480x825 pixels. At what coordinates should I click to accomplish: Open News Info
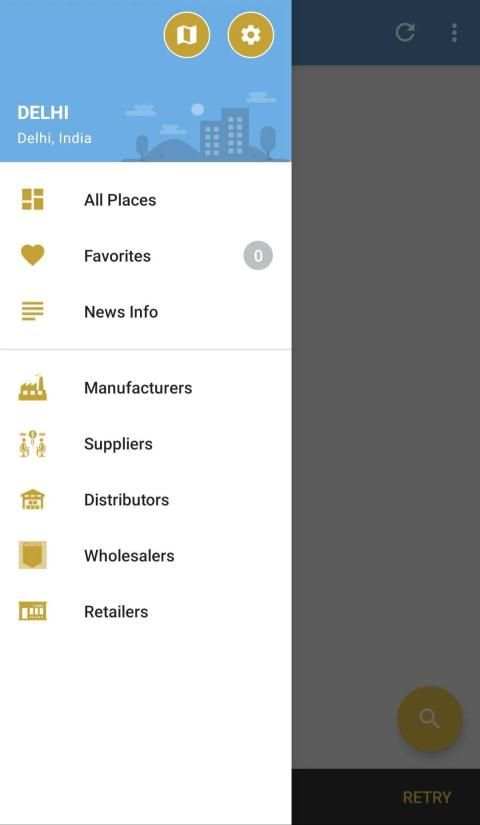click(x=146, y=311)
